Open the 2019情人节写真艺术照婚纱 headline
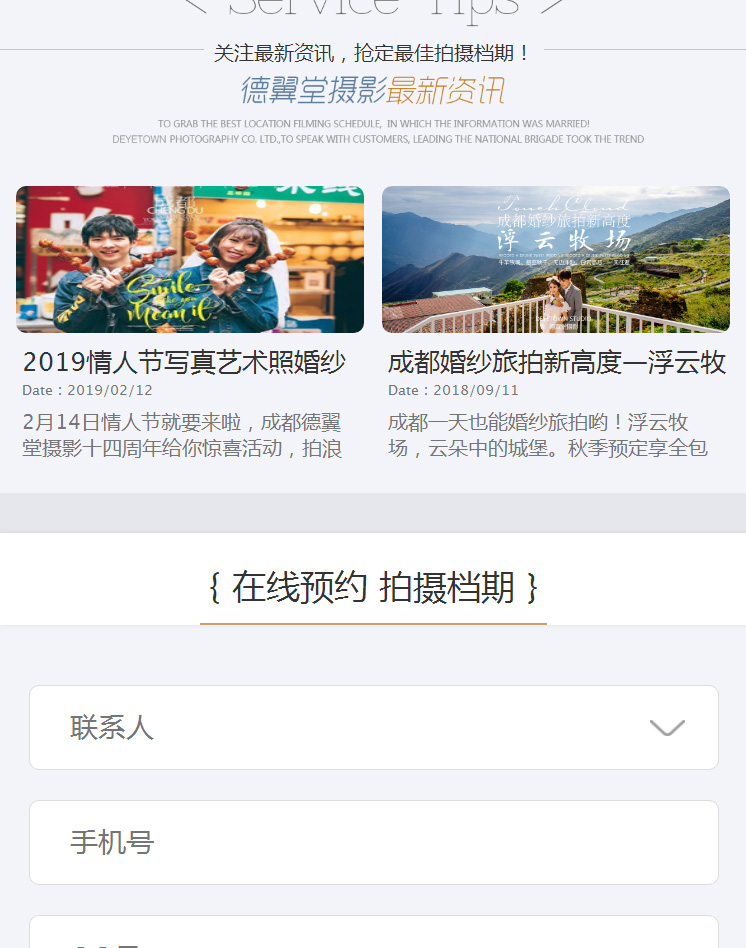This screenshot has height=948, width=746. (x=185, y=362)
